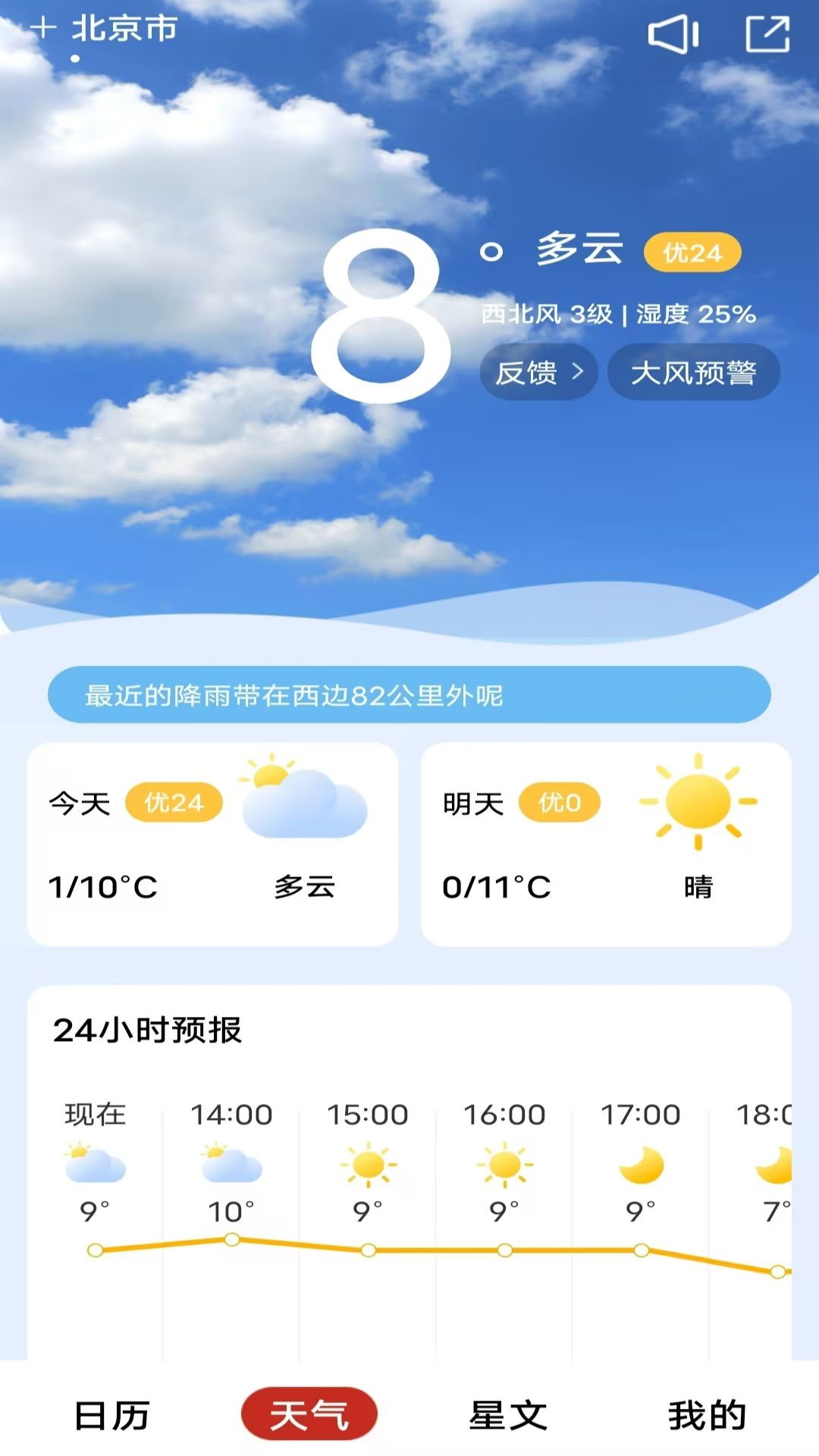Open the nearest rain band banner
Screen dimensions: 819x1456
pyautogui.click(x=409, y=695)
